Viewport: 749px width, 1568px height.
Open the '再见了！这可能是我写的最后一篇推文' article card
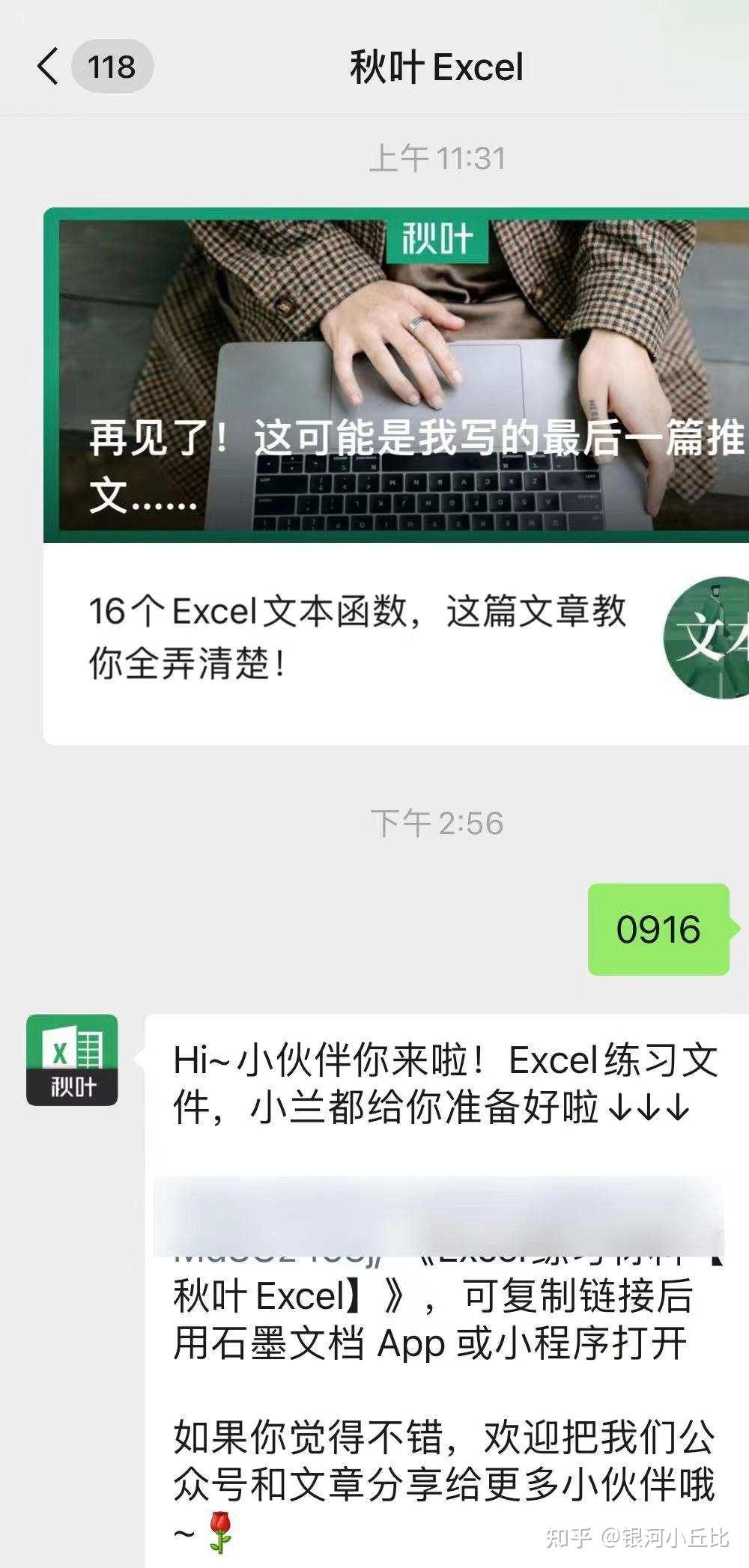click(x=397, y=374)
